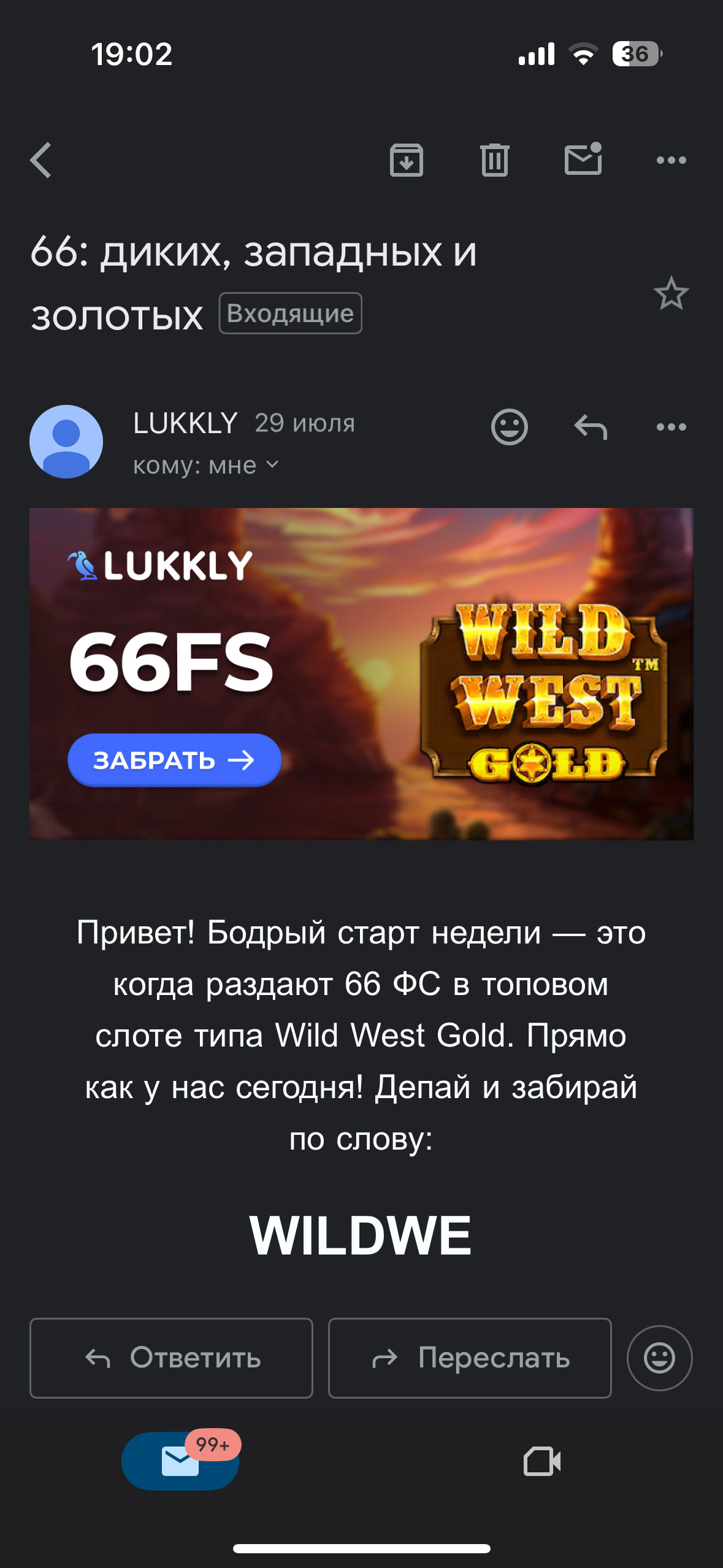Open the 66FS Wild West Gold banner
The height and width of the screenshot is (1568, 723).
361,674
